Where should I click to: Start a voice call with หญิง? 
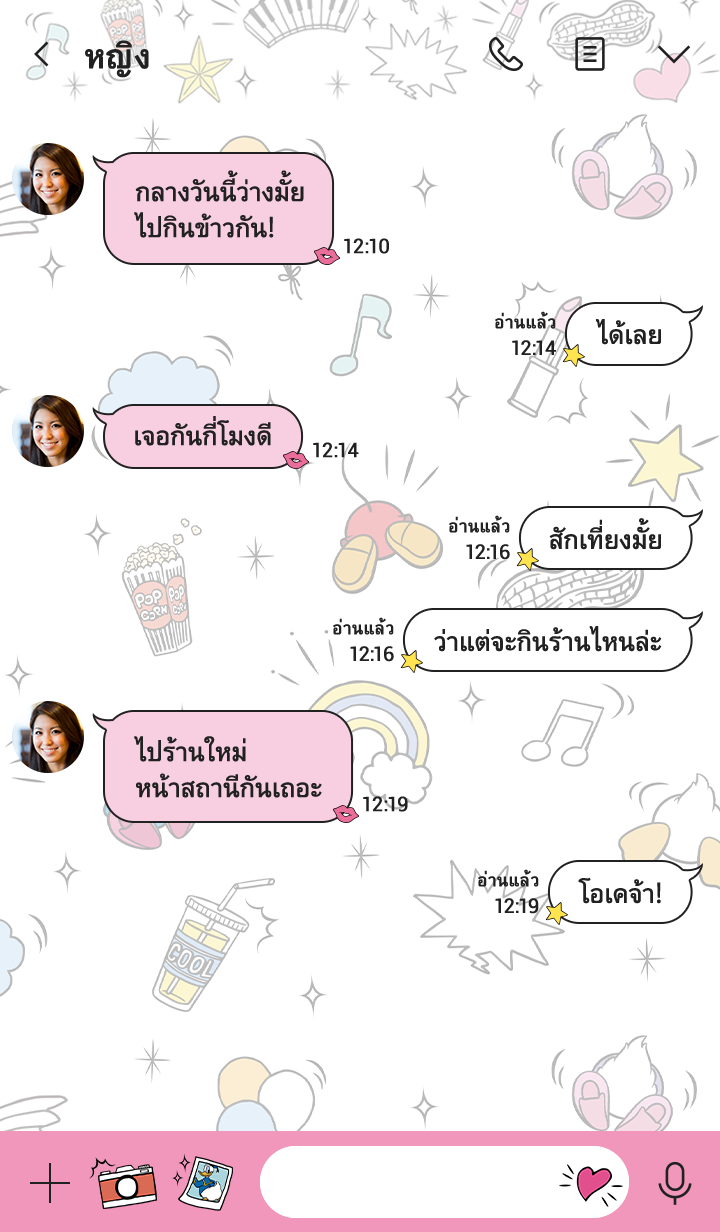(x=506, y=55)
